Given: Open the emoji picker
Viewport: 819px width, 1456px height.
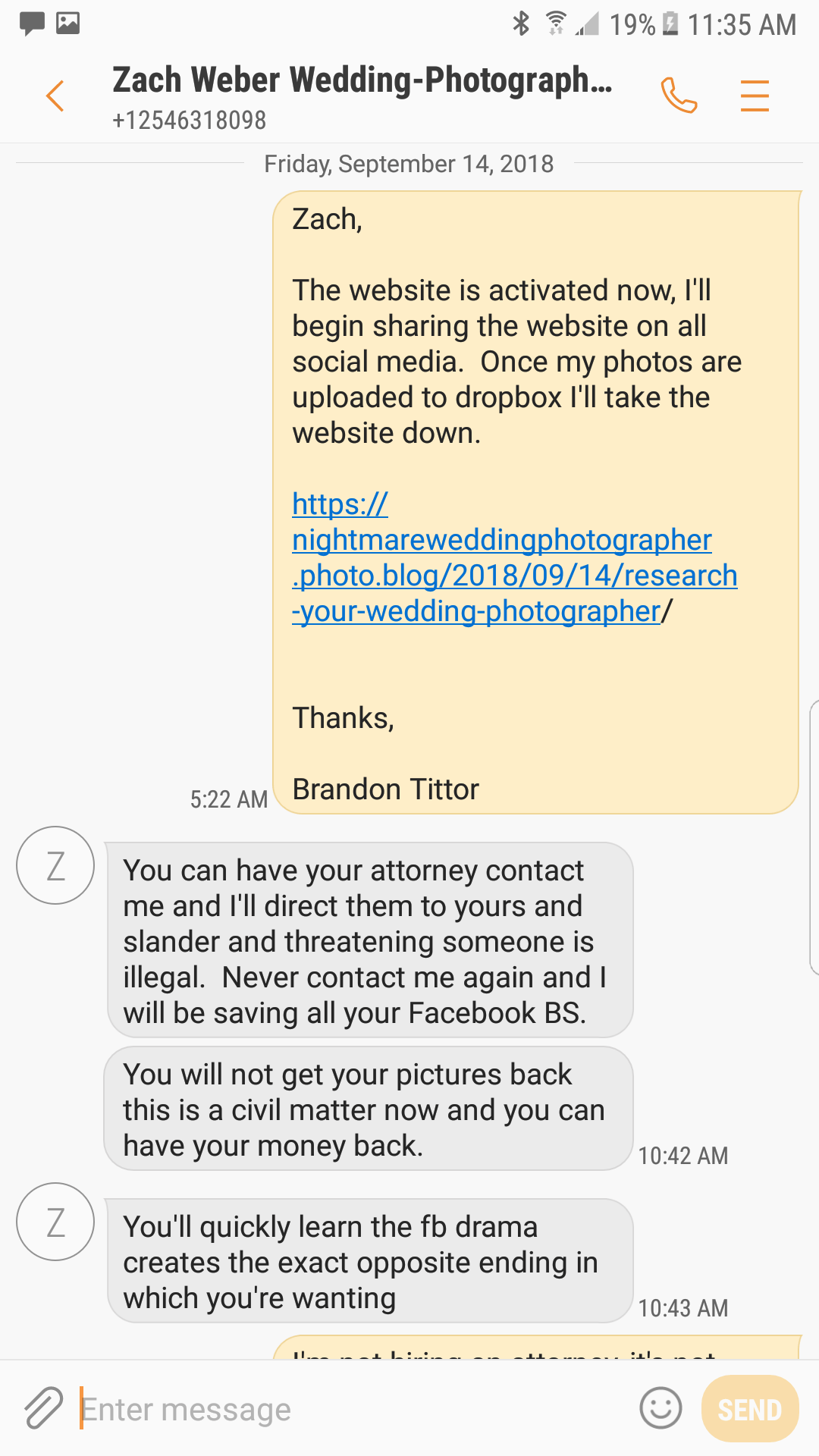Looking at the screenshot, I should click(661, 1408).
